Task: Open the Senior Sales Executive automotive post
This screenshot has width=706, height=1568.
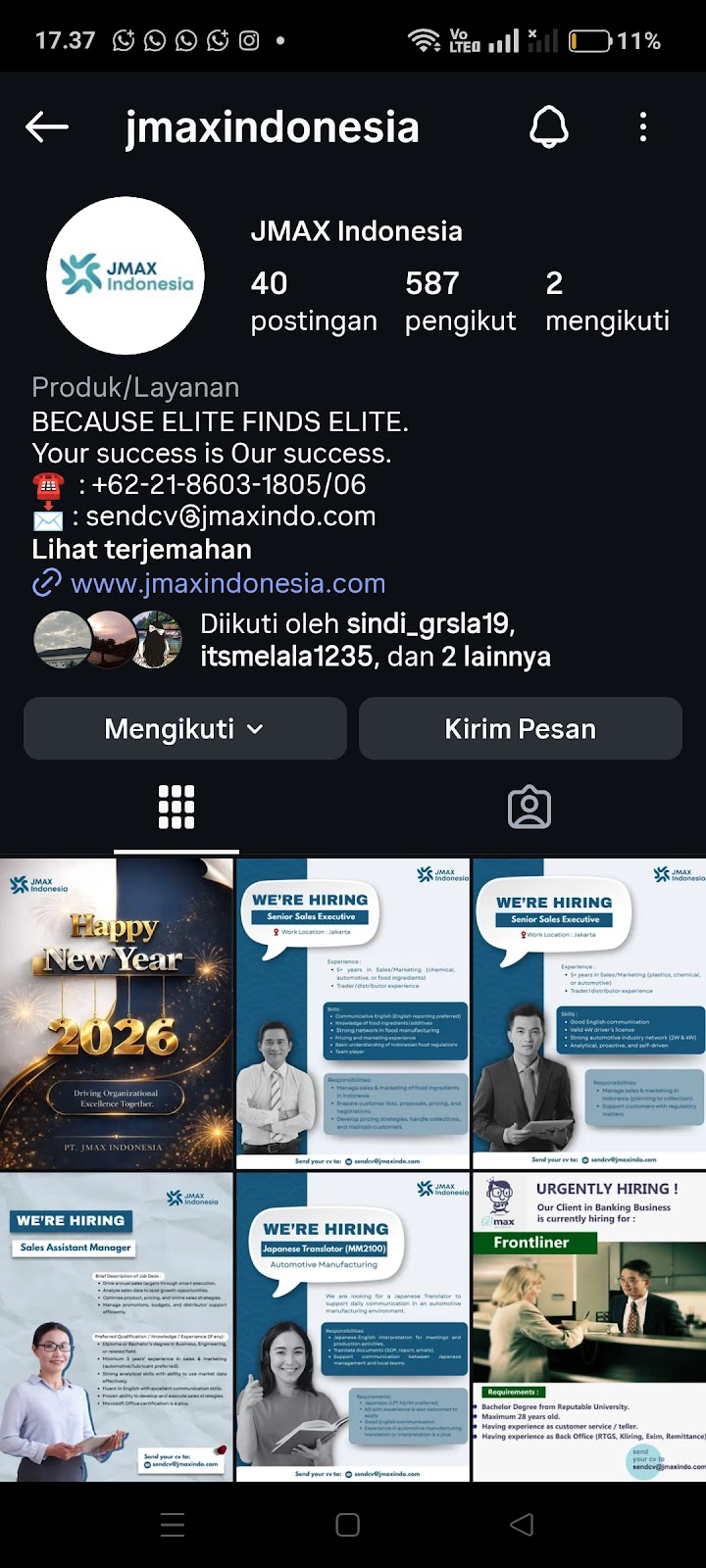Action: (x=589, y=1014)
